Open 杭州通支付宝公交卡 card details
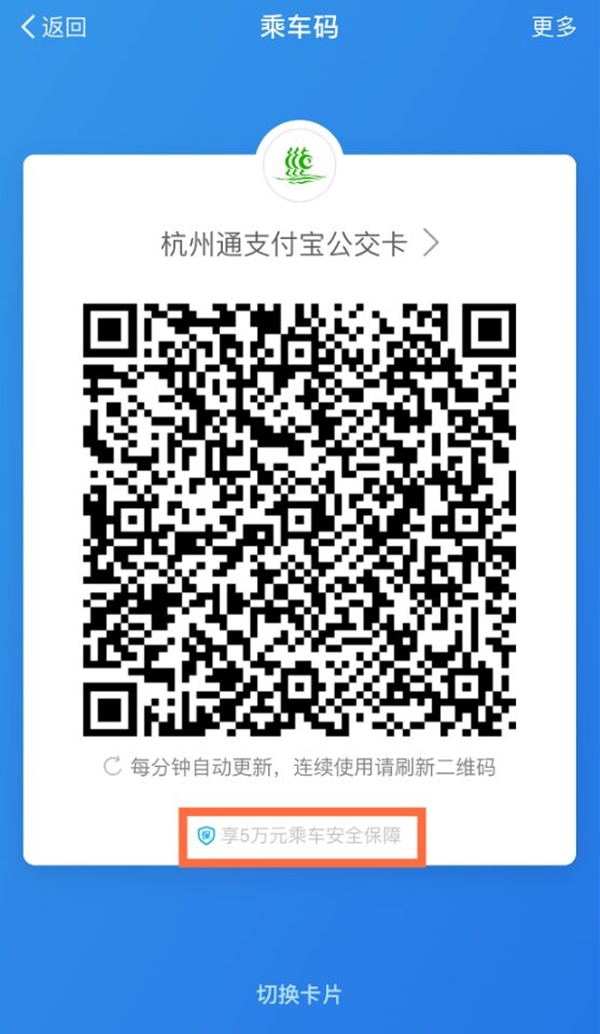The image size is (600, 1034). [300, 243]
